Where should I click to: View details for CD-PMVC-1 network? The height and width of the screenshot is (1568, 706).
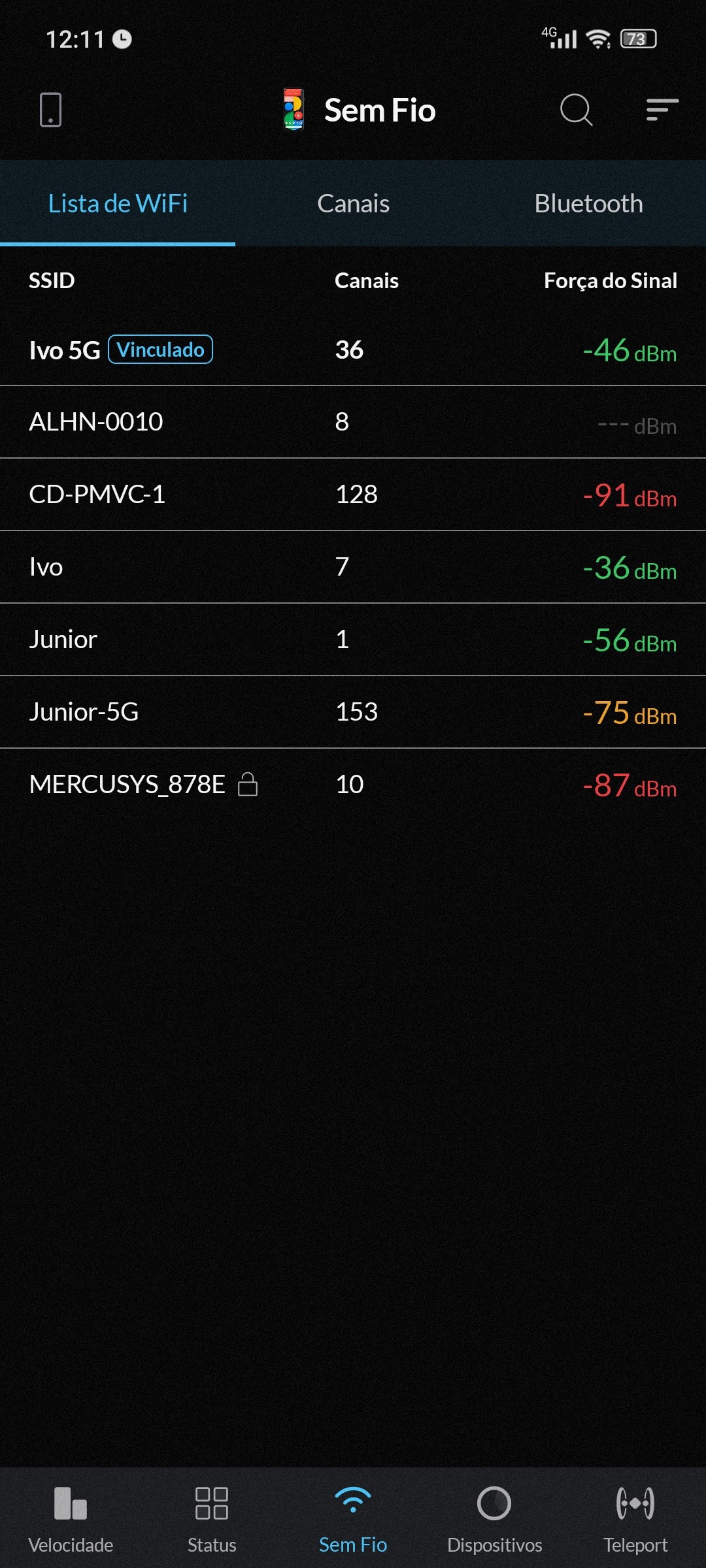[x=353, y=495]
